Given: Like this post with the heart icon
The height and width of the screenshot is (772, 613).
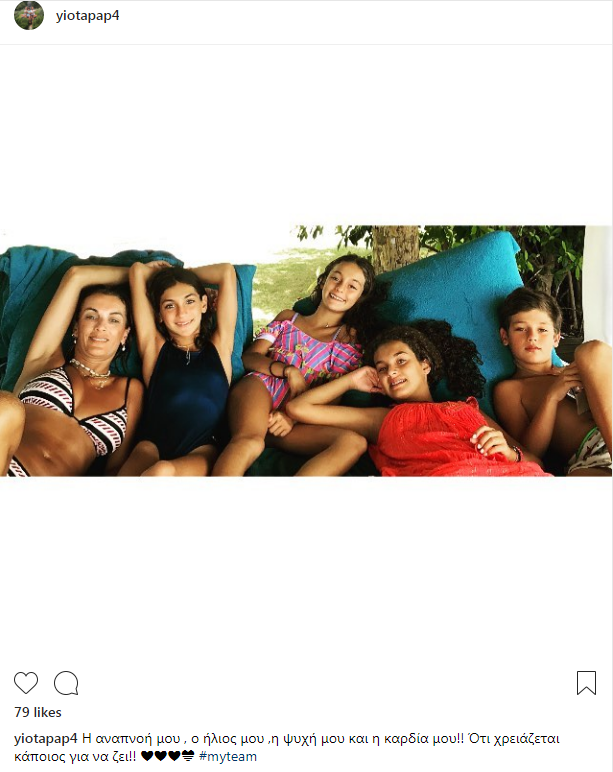Looking at the screenshot, I should point(26,683).
